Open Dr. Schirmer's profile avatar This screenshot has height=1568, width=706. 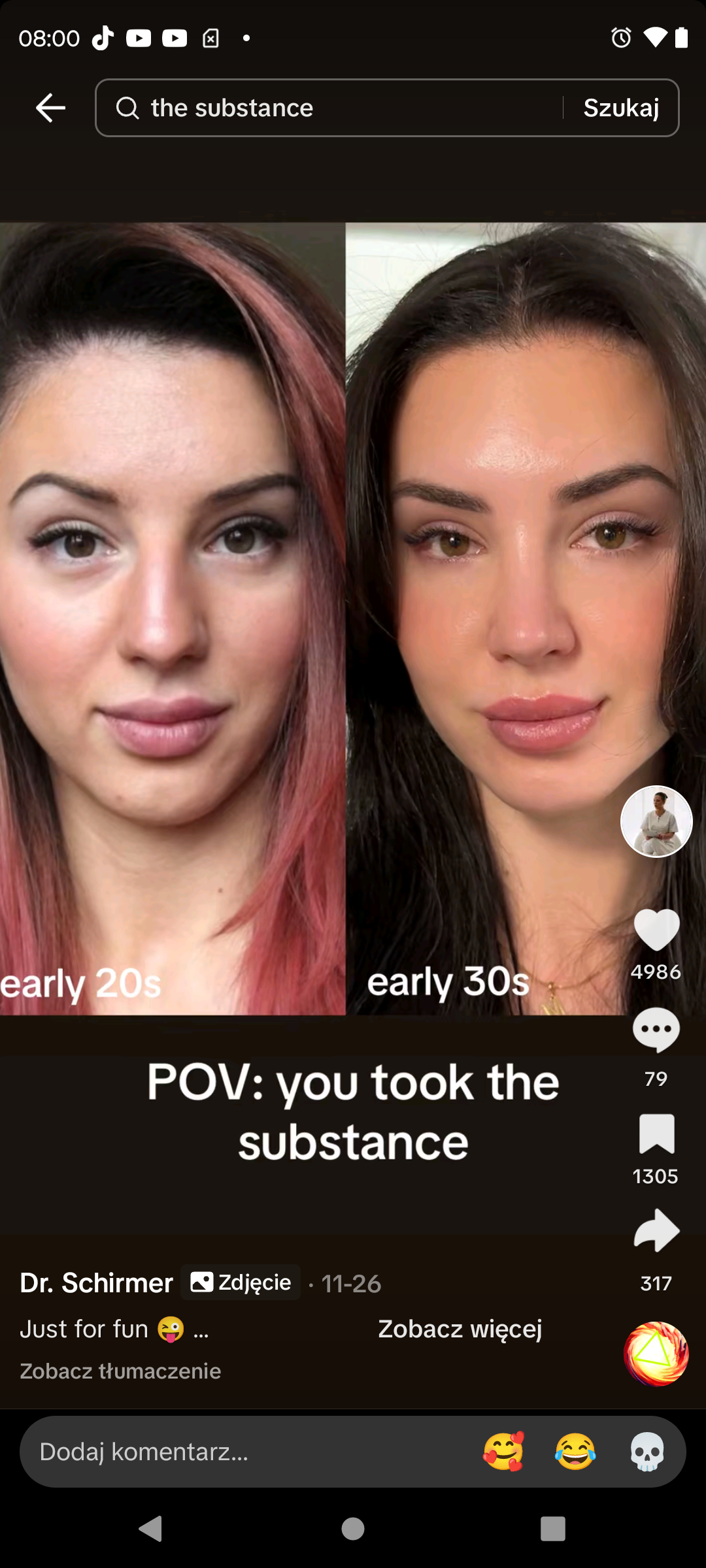(x=656, y=821)
